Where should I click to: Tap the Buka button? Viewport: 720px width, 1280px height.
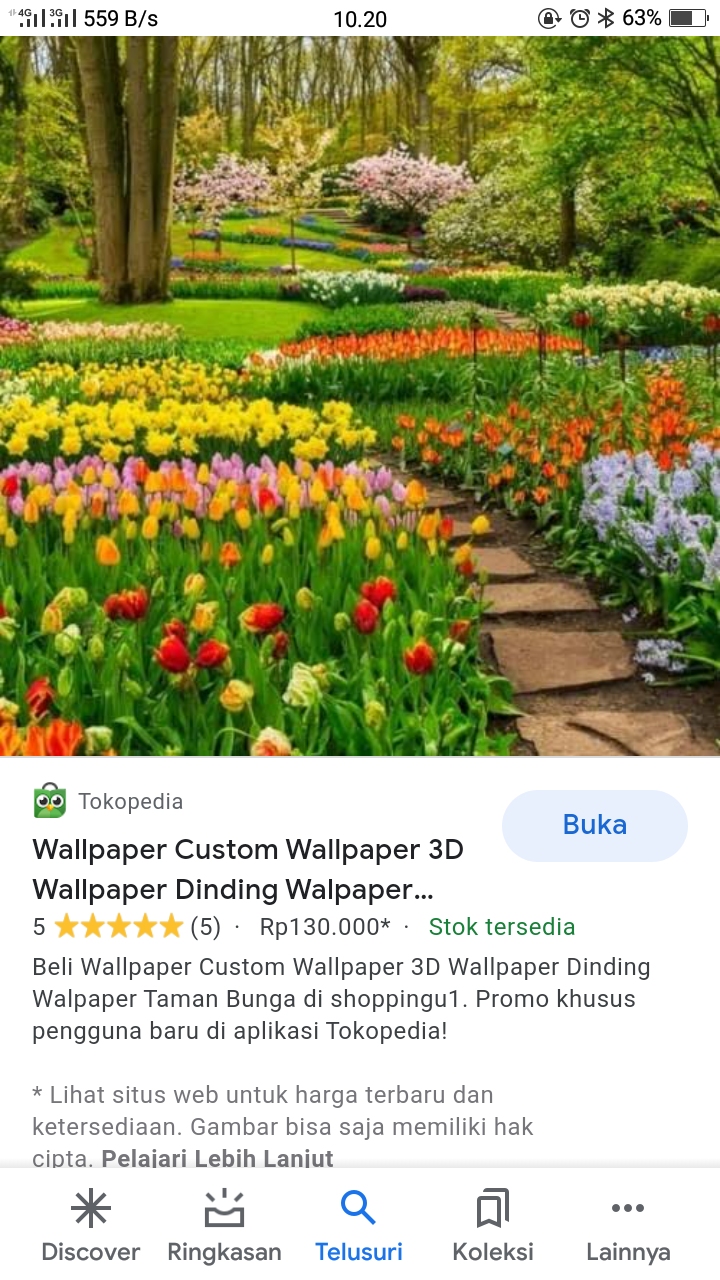tap(594, 825)
